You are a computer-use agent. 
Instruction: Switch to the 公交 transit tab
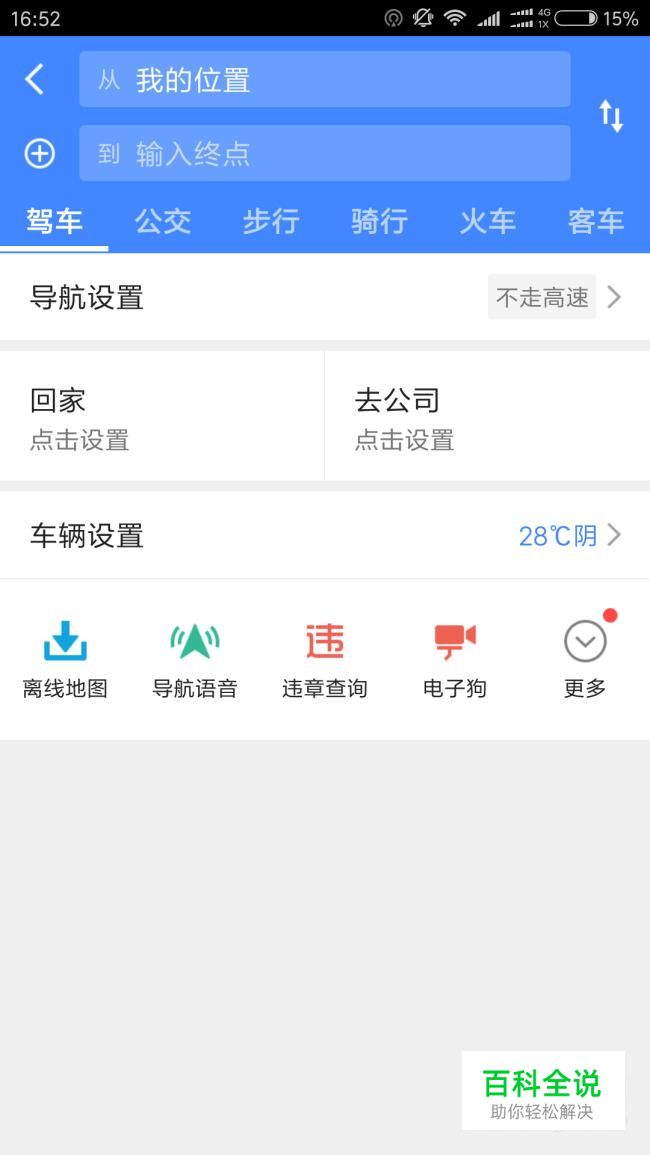(x=163, y=221)
